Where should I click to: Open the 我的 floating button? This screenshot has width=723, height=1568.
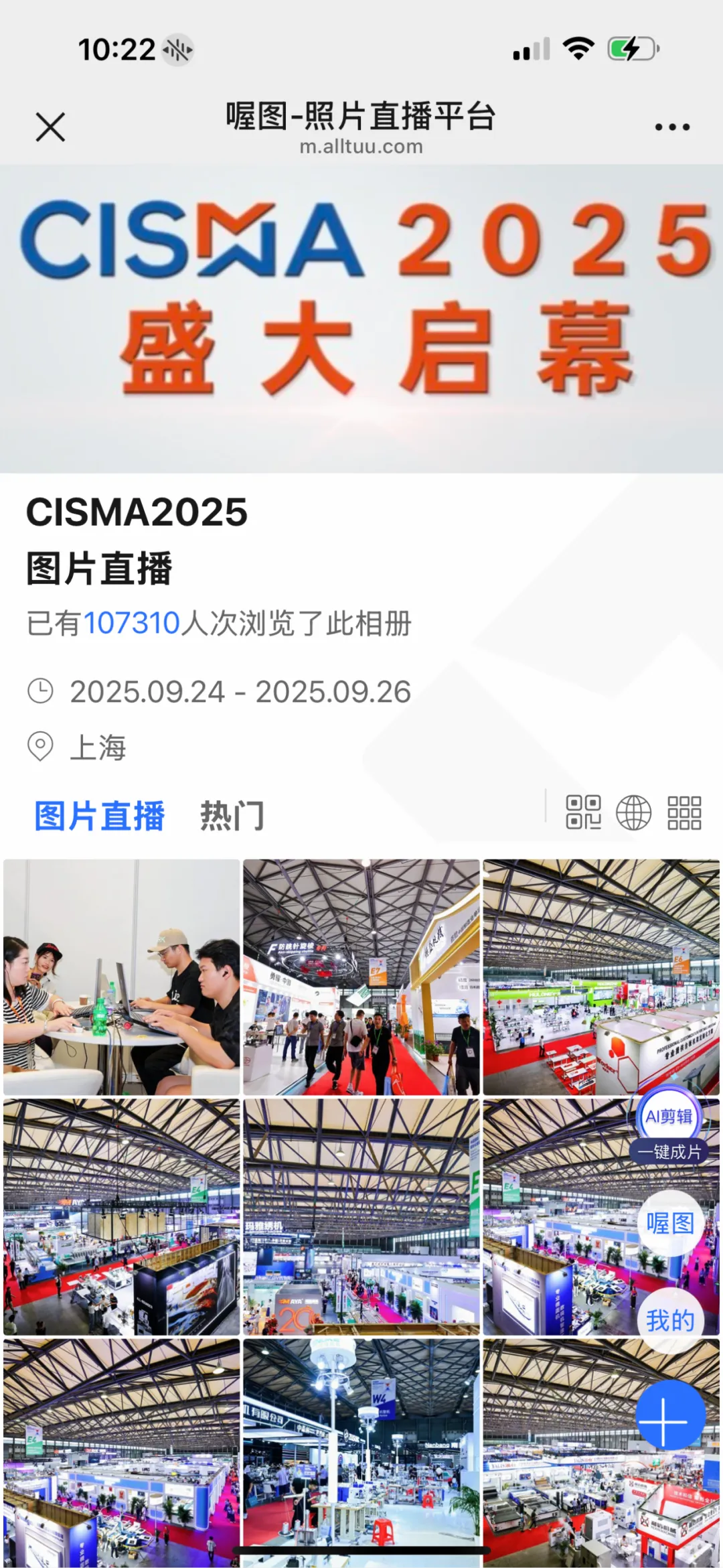pyautogui.click(x=670, y=1320)
